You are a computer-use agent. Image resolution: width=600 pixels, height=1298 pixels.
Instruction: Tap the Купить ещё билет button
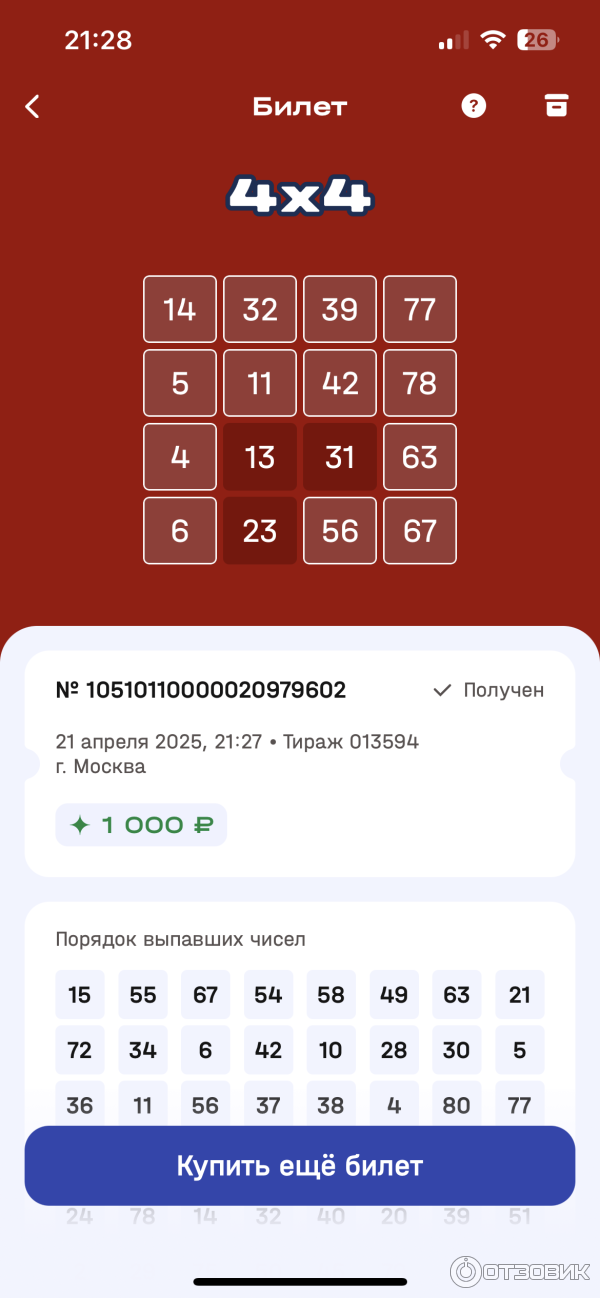[x=300, y=1166]
